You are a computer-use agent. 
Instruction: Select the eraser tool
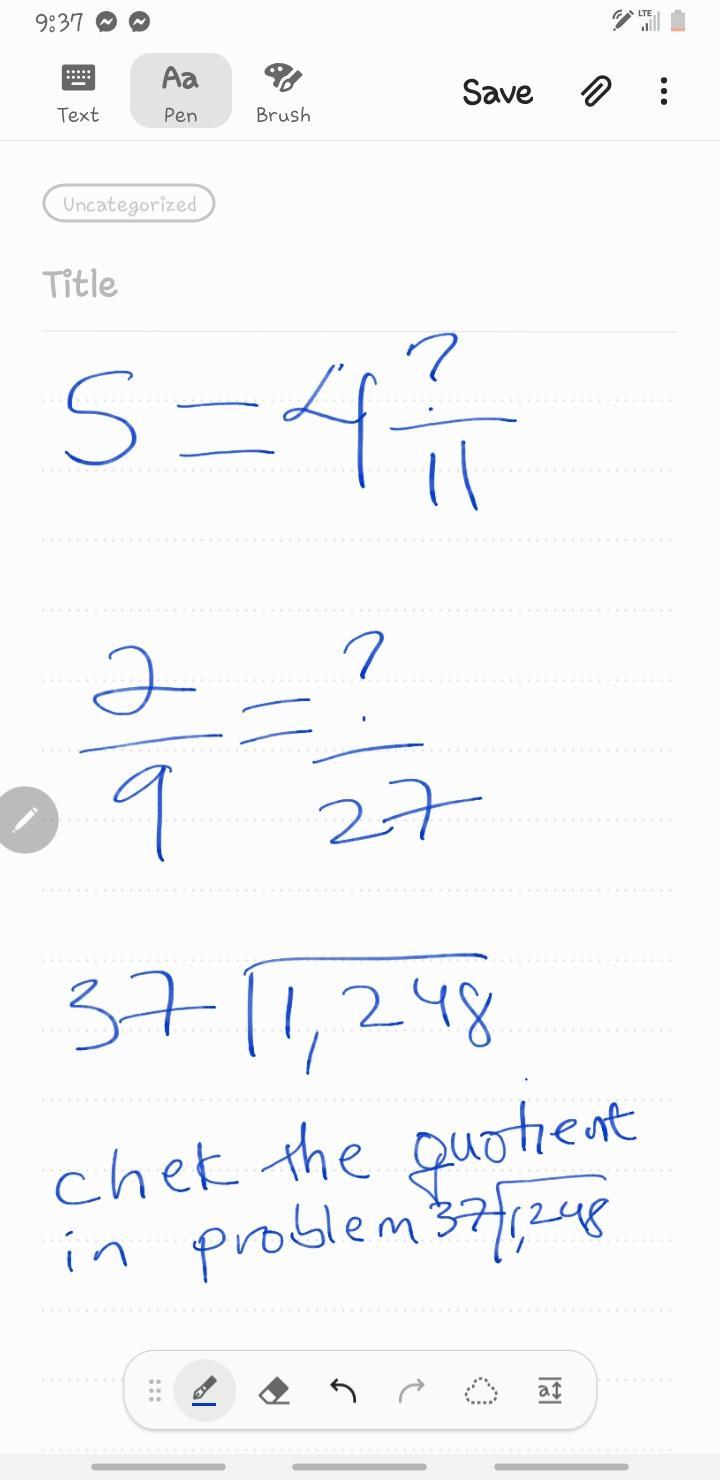[x=274, y=1390]
